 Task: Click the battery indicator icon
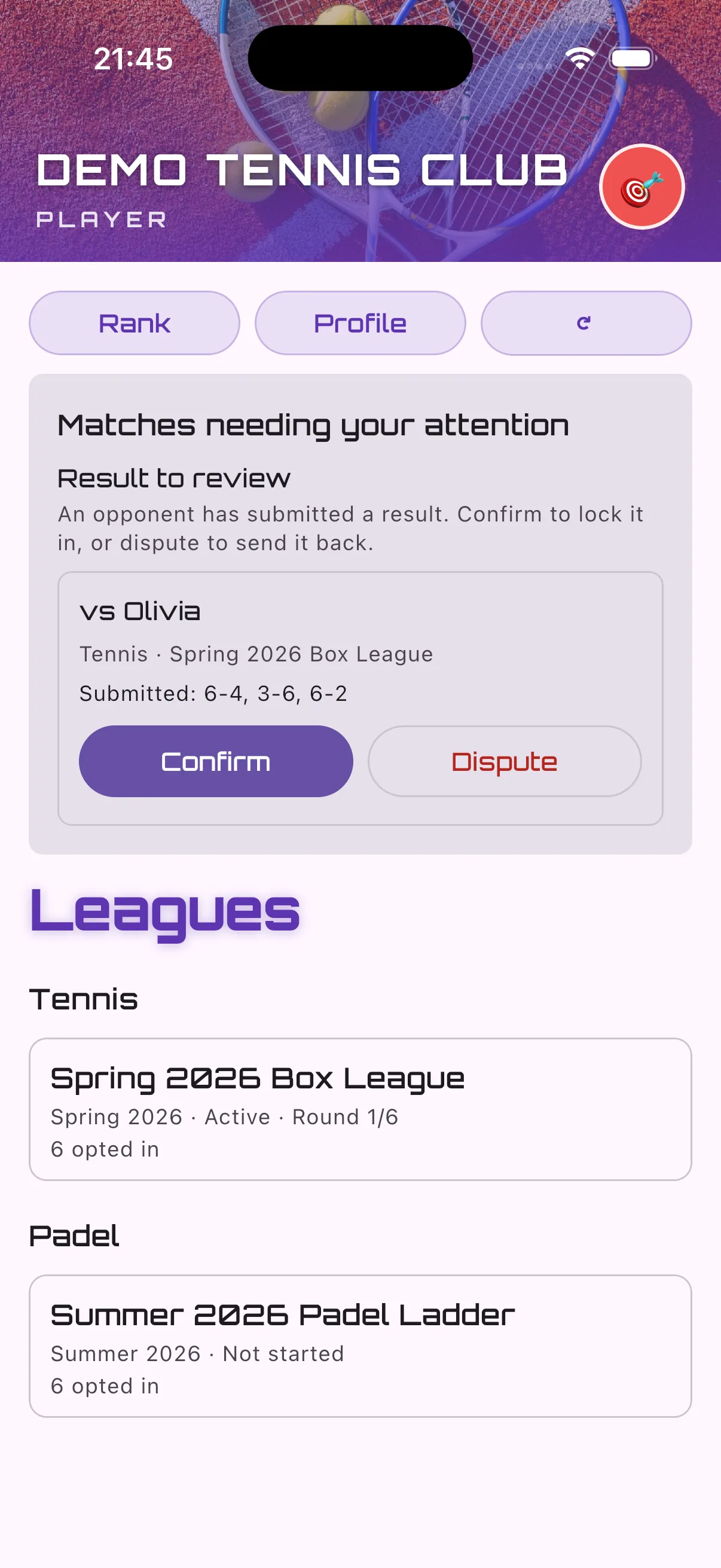click(632, 58)
